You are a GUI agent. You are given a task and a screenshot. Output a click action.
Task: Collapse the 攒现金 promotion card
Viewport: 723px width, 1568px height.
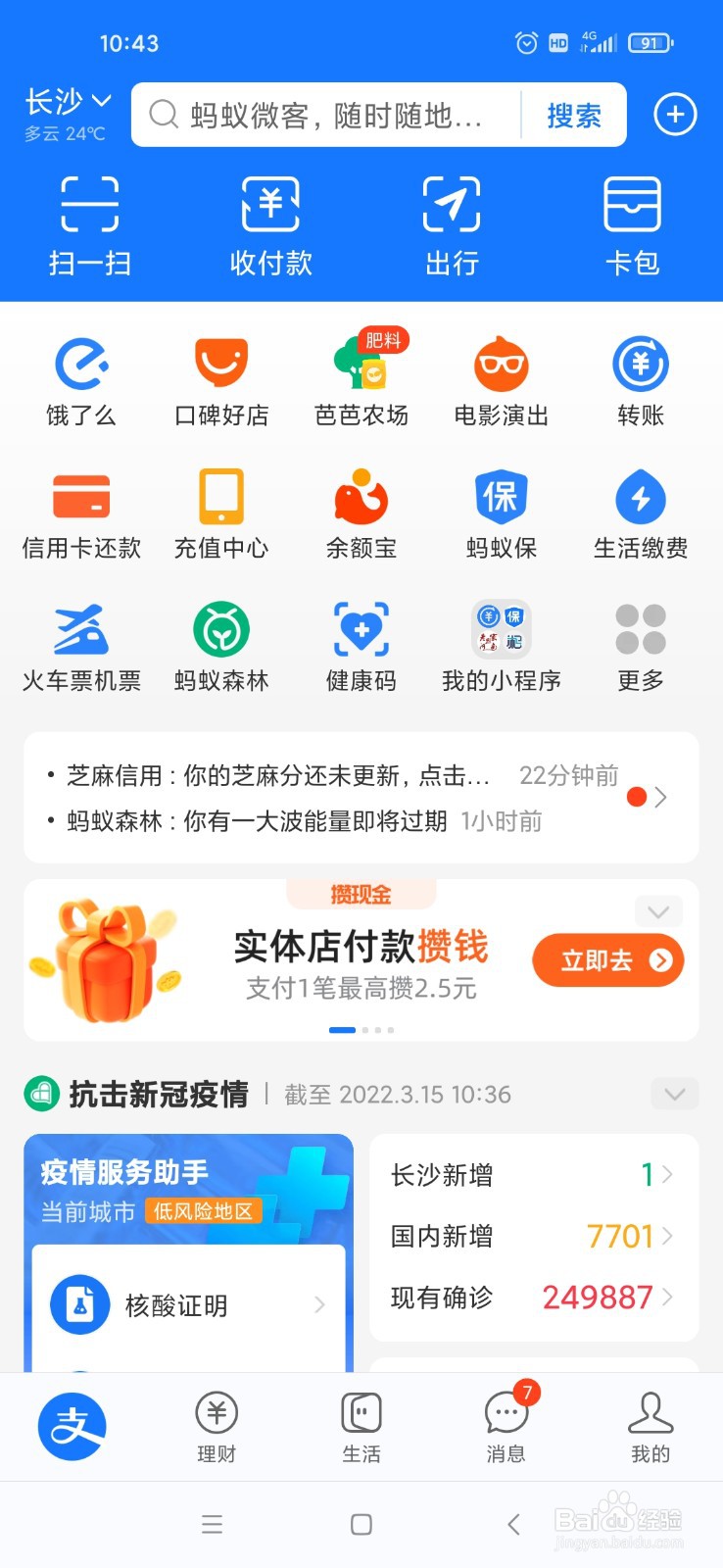pos(657,911)
